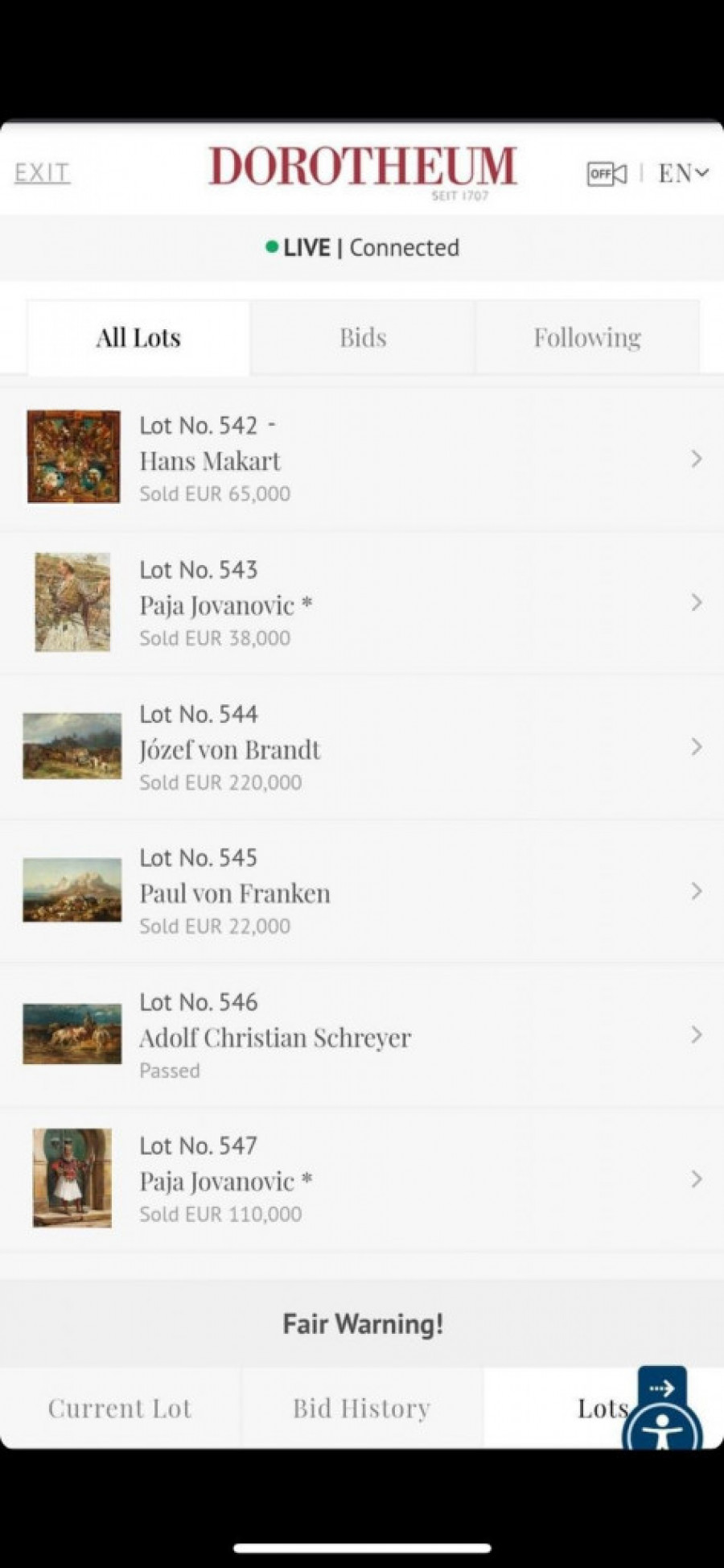This screenshot has height=1568, width=724.
Task: Switch to the Following tab
Action: [x=587, y=337]
